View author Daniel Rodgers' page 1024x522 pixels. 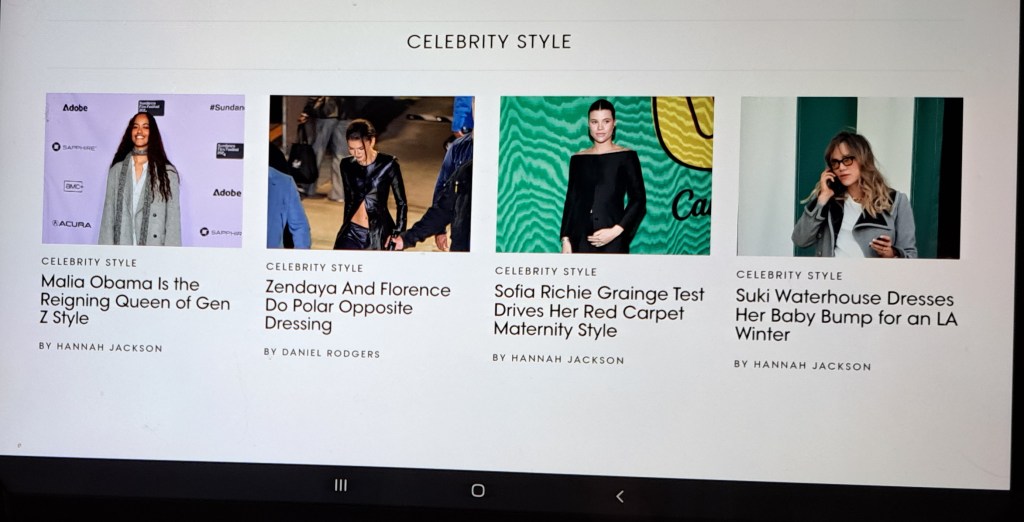point(322,352)
